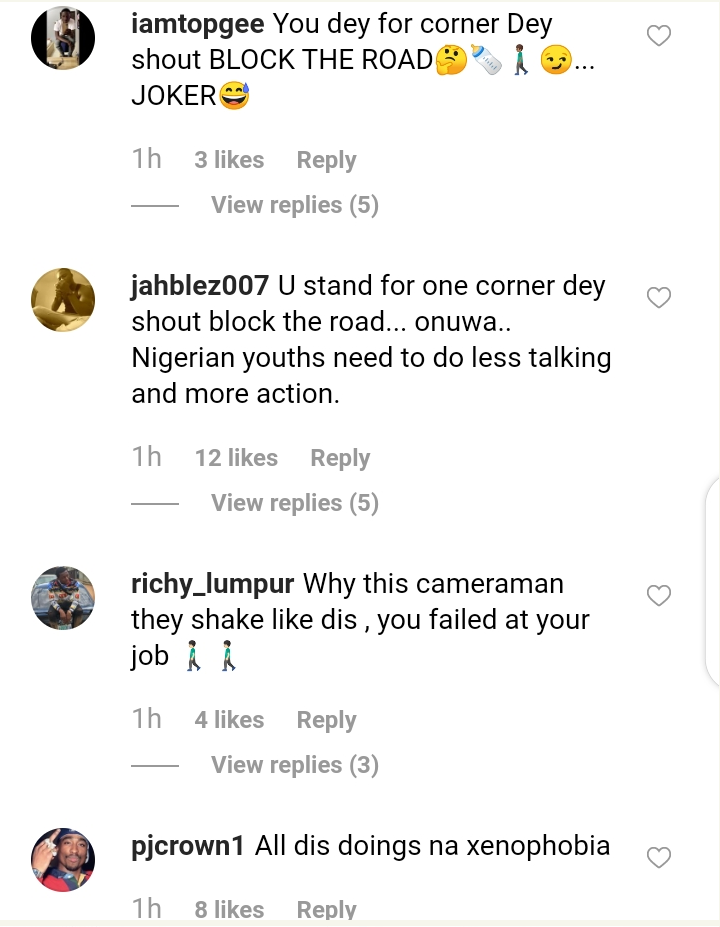Like jahblez007's comment
The image size is (720, 927).
(x=659, y=298)
